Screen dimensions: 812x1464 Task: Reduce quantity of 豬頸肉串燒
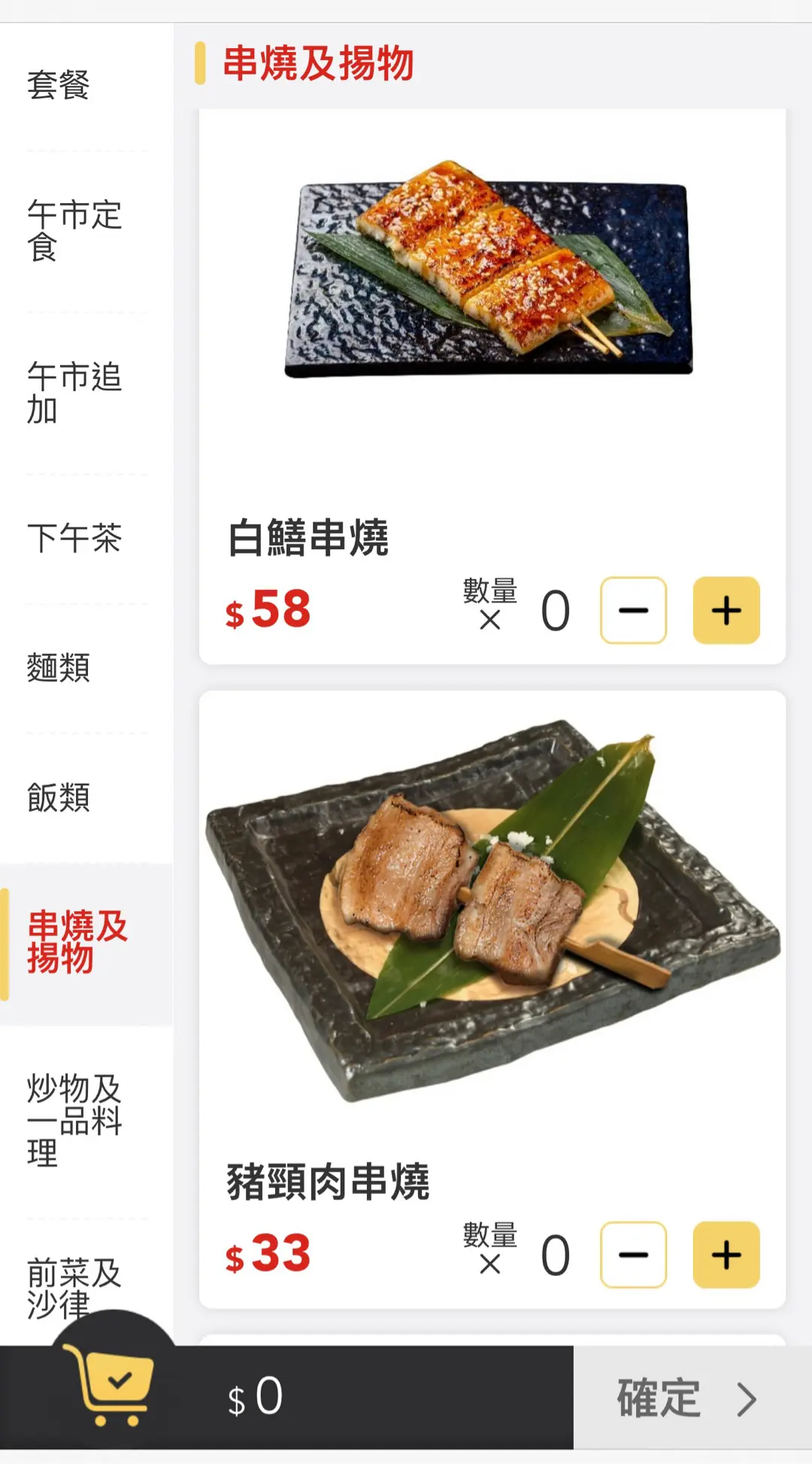click(633, 1255)
